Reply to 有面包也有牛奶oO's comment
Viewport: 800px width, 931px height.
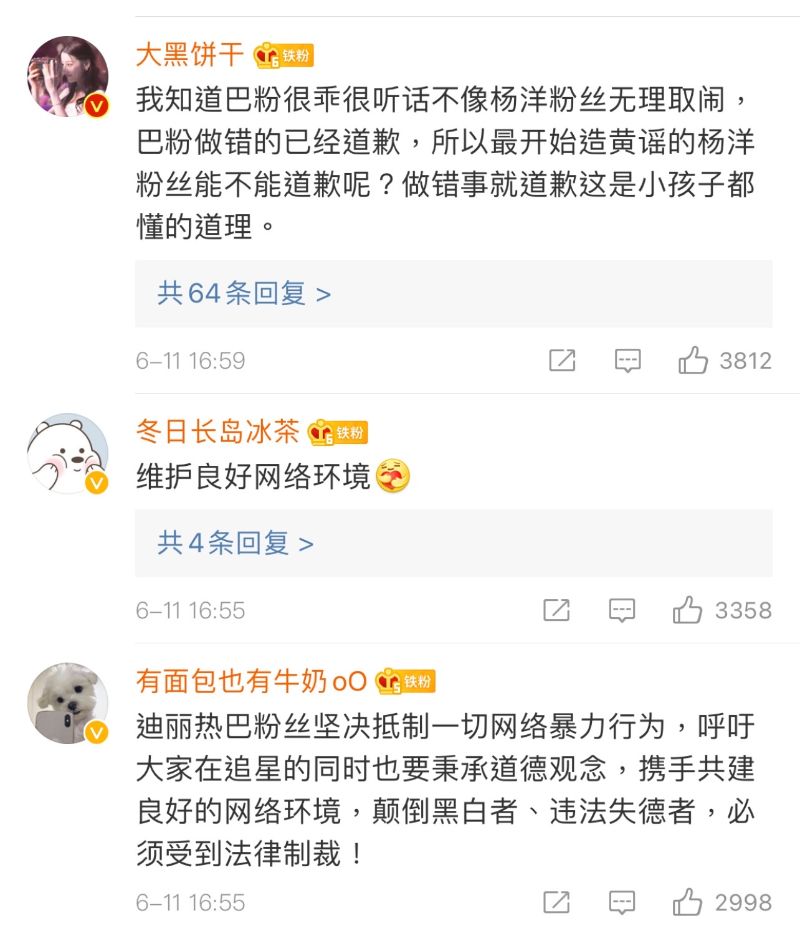(622, 902)
